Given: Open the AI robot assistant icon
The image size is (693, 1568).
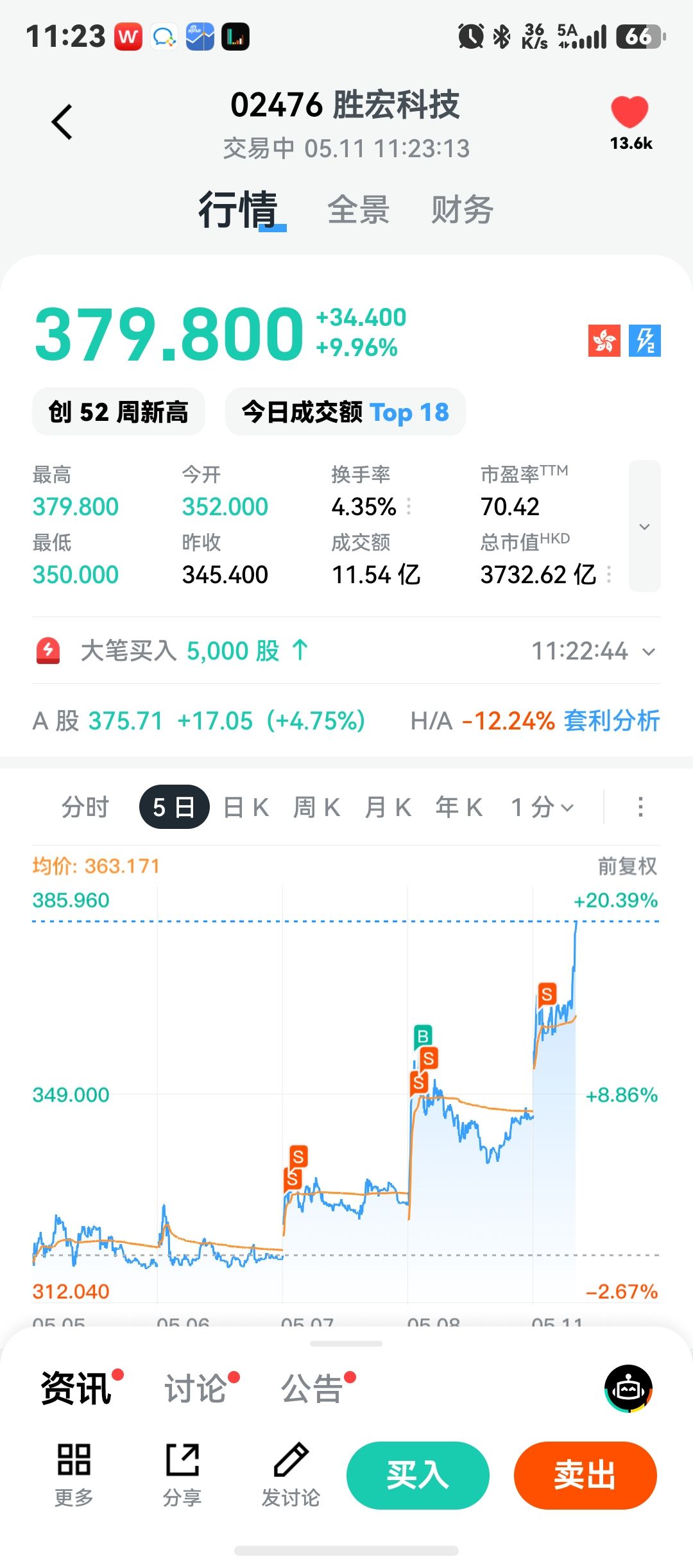Looking at the screenshot, I should tap(628, 1388).
